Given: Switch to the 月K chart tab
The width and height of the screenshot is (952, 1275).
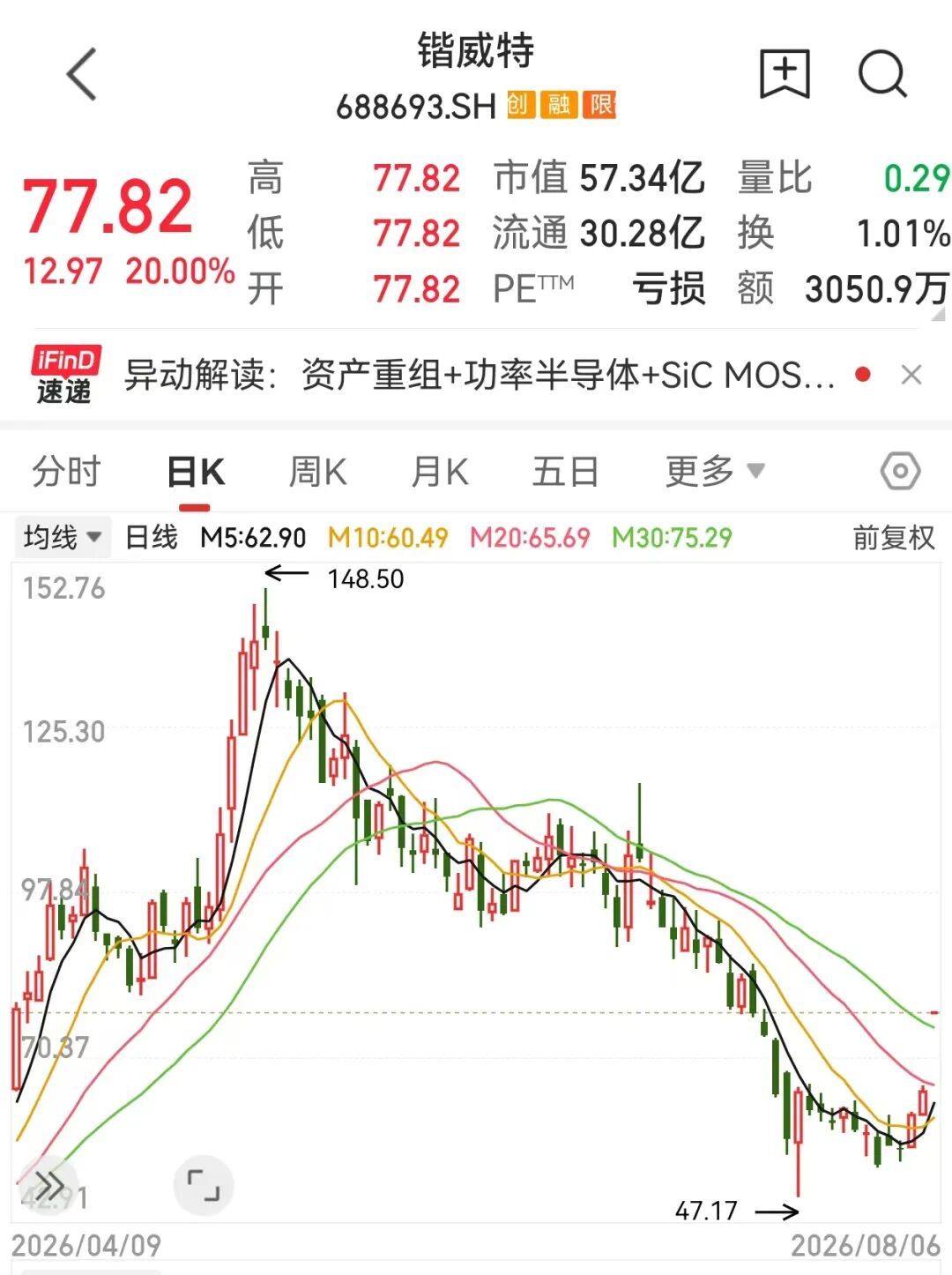Looking at the screenshot, I should pyautogui.click(x=440, y=472).
